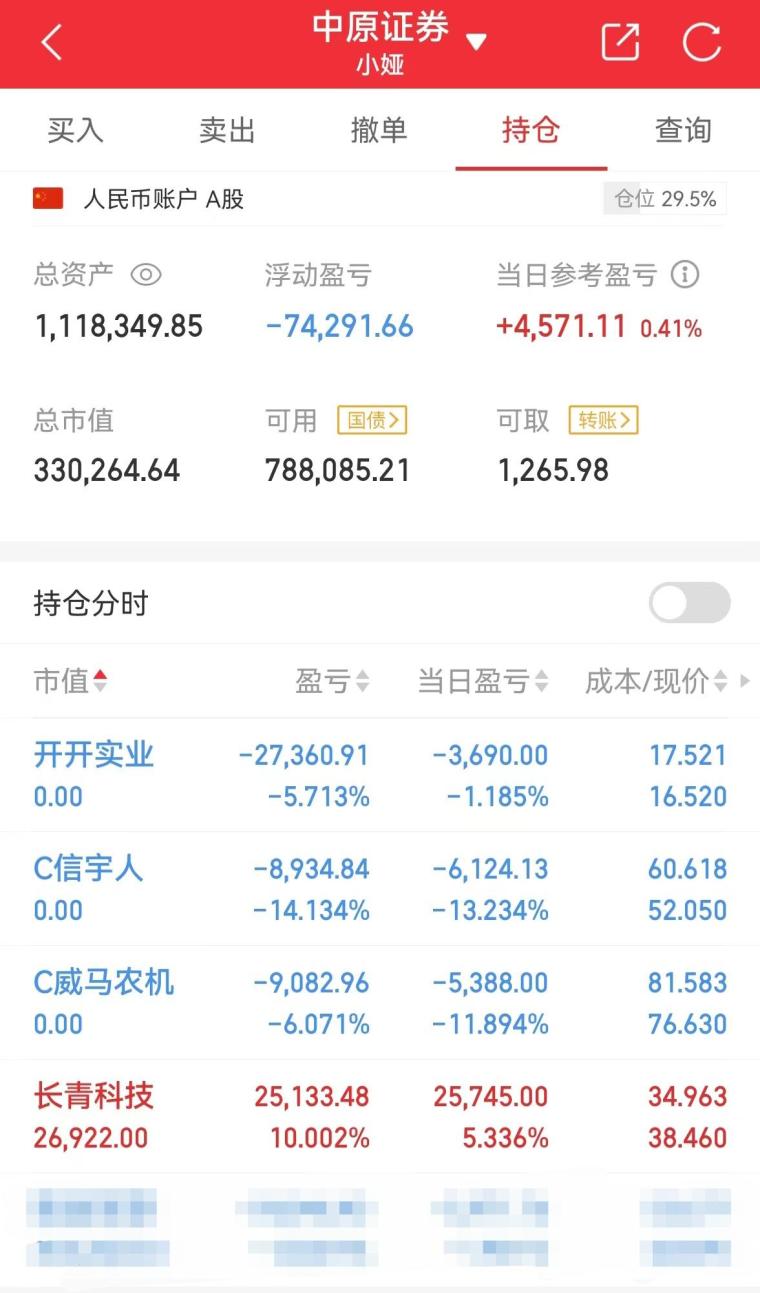View info about 当日参考盈亏
Image resolution: width=760 pixels, height=1293 pixels.
(685, 275)
